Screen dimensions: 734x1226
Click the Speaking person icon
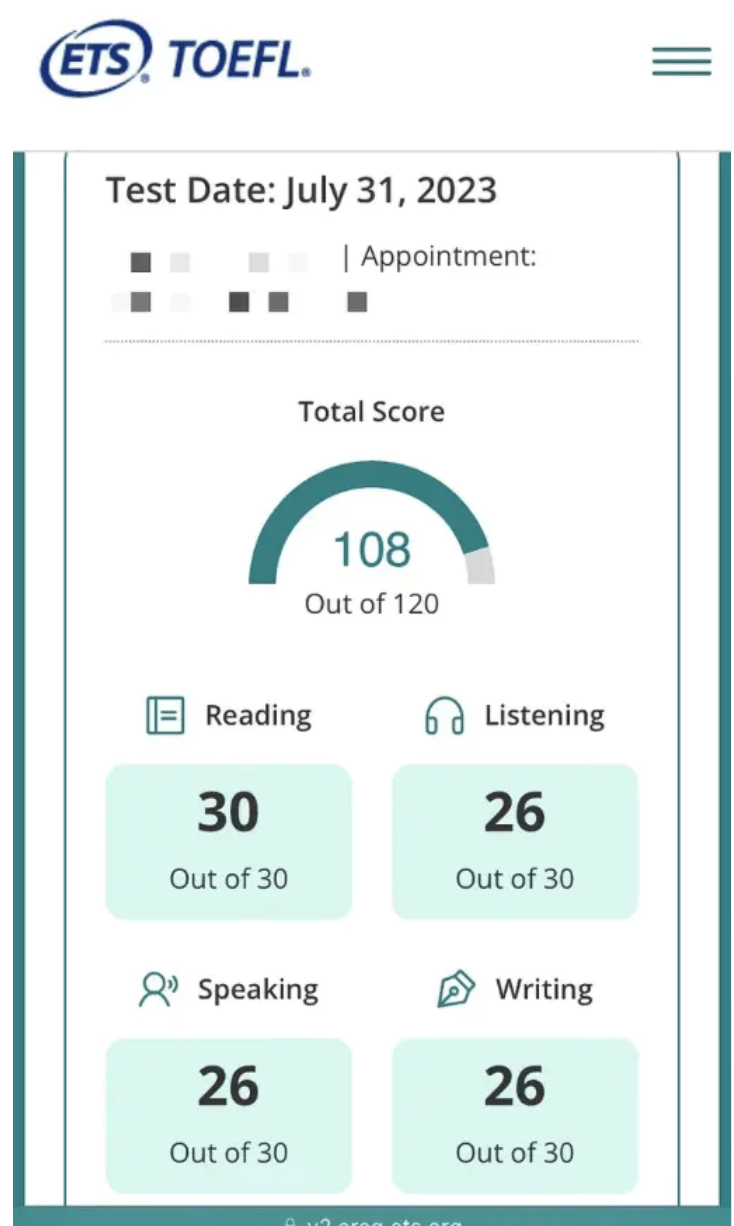(x=158, y=988)
